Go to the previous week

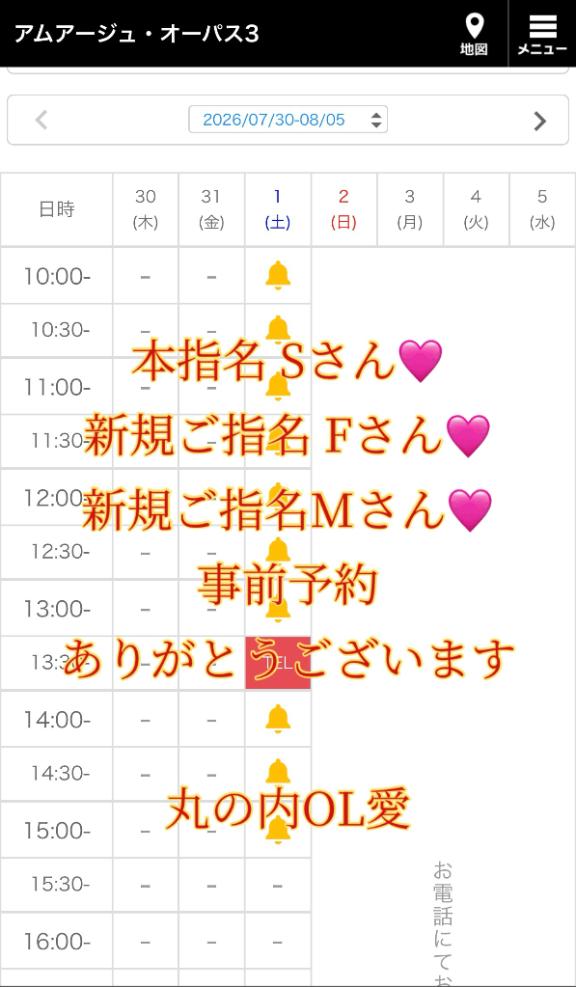pyautogui.click(x=42, y=120)
